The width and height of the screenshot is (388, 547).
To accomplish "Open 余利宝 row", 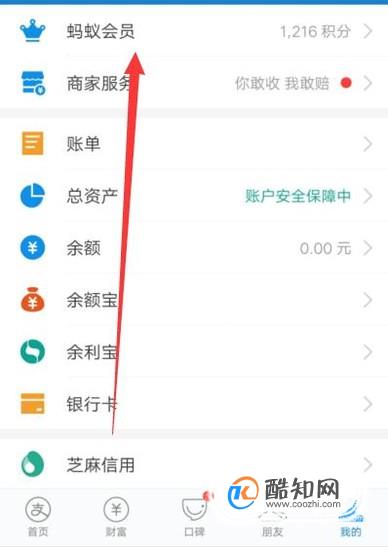I will pos(194,352).
